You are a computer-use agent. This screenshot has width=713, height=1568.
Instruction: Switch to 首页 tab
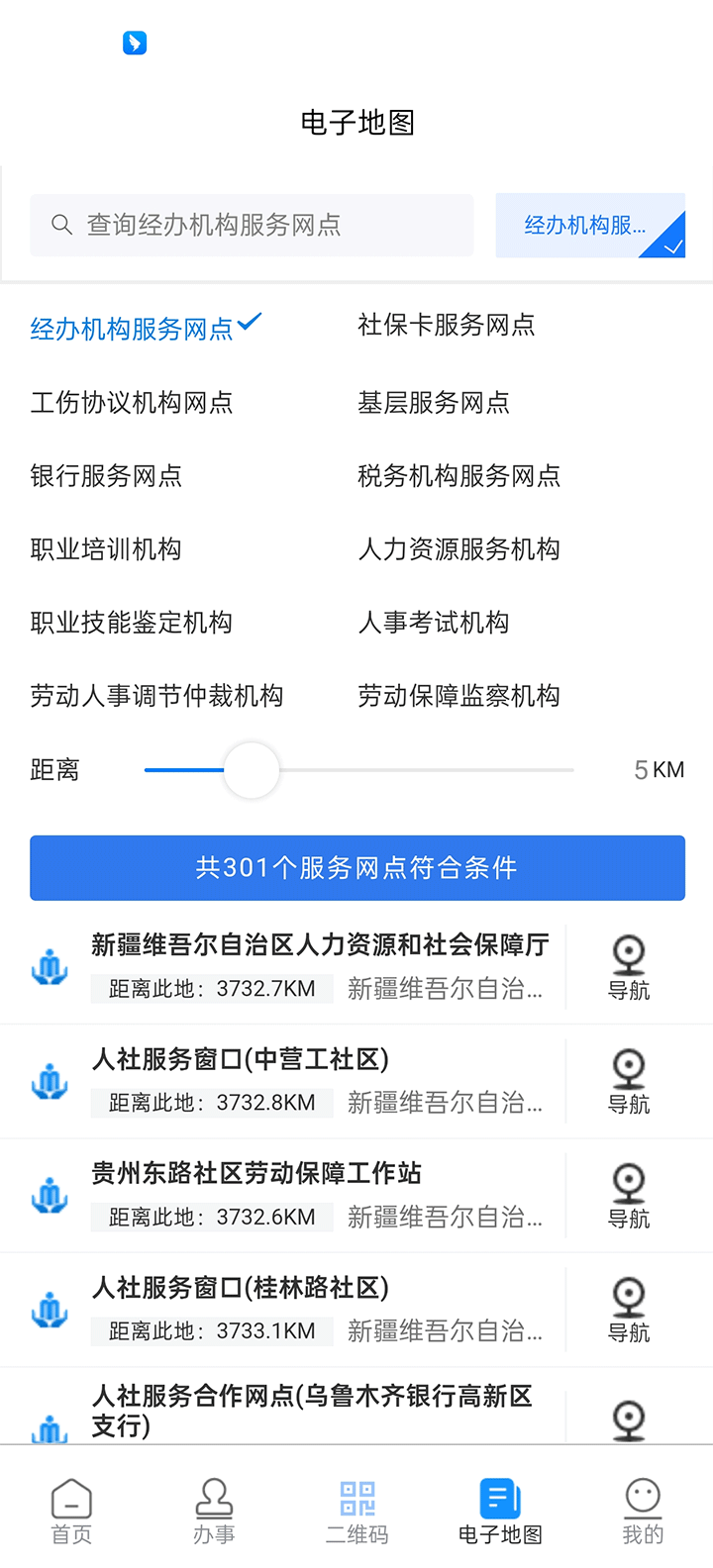pos(71,1512)
